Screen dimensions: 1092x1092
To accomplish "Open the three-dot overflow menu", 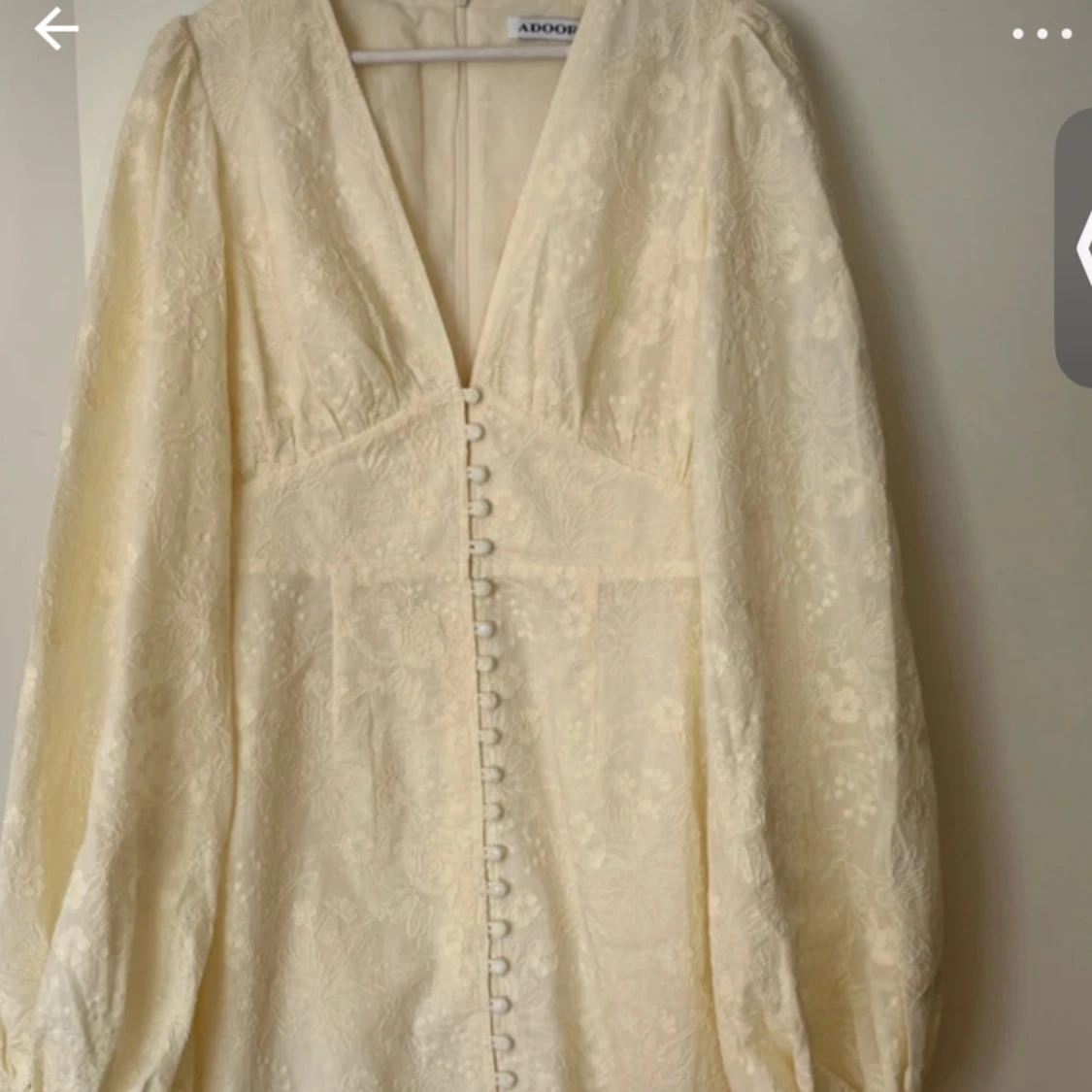I will 1042,34.
